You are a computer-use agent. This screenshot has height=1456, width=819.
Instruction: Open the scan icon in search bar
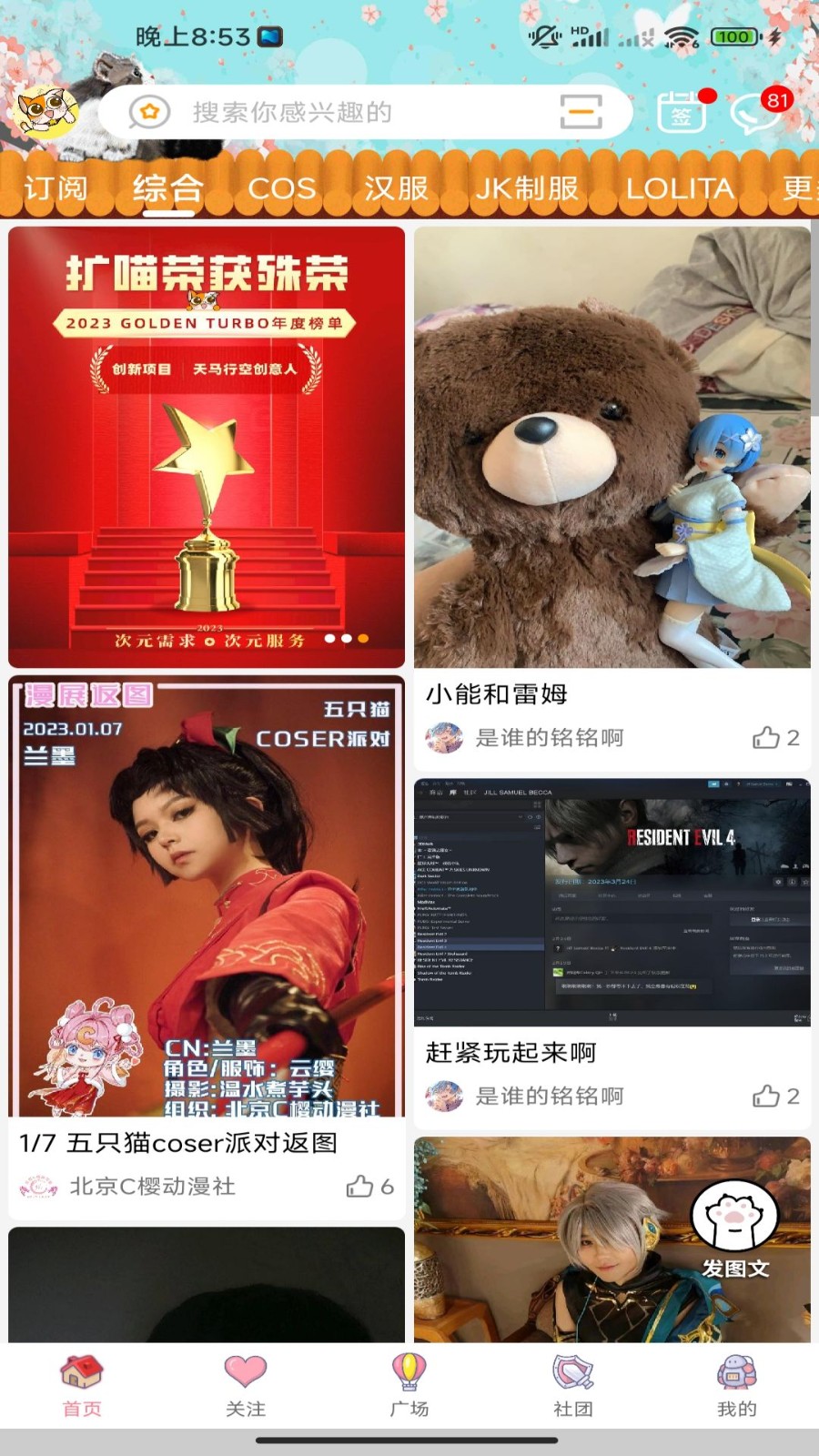tap(581, 112)
